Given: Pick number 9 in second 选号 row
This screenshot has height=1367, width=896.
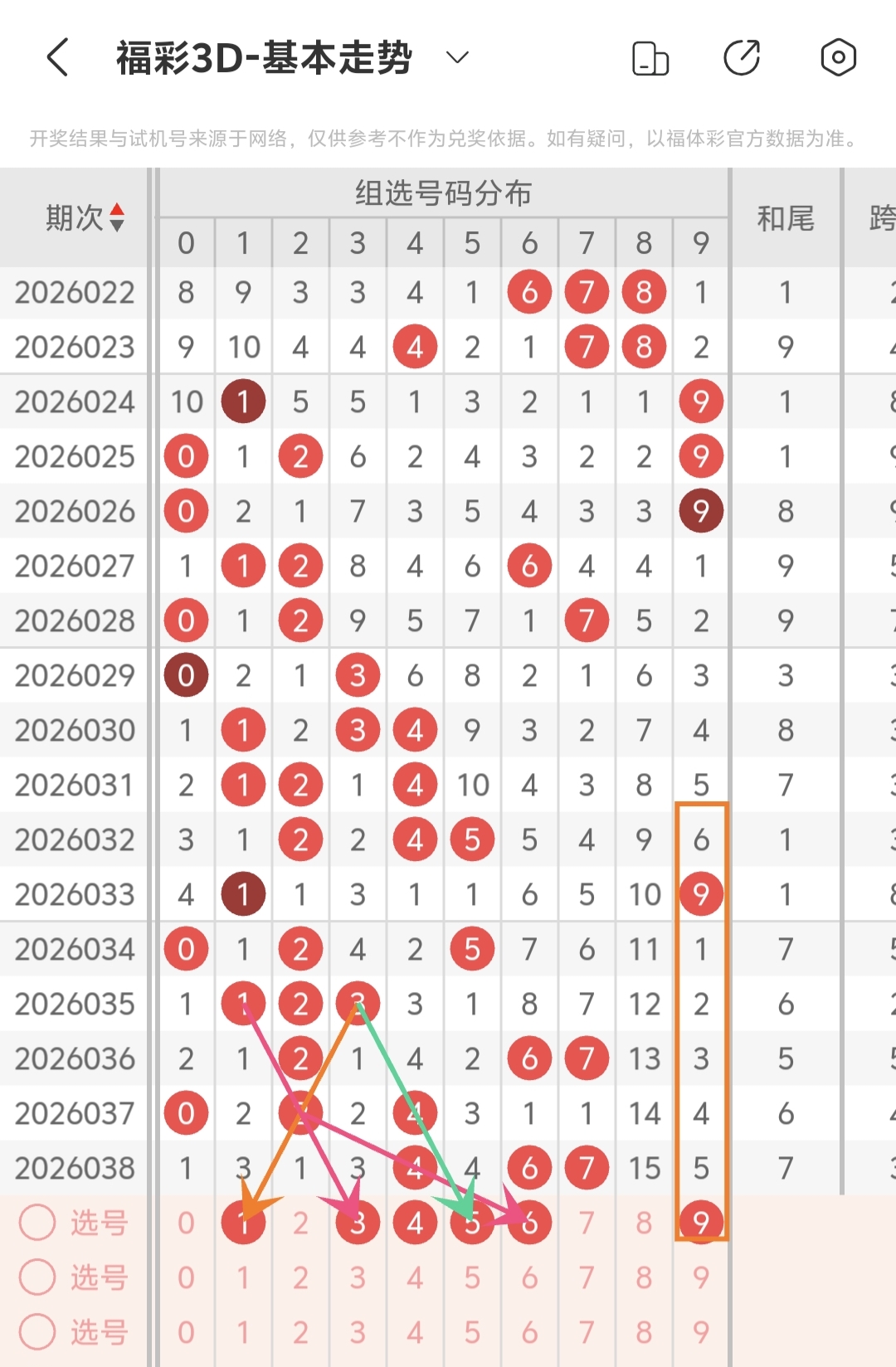Looking at the screenshot, I should click(701, 1277).
